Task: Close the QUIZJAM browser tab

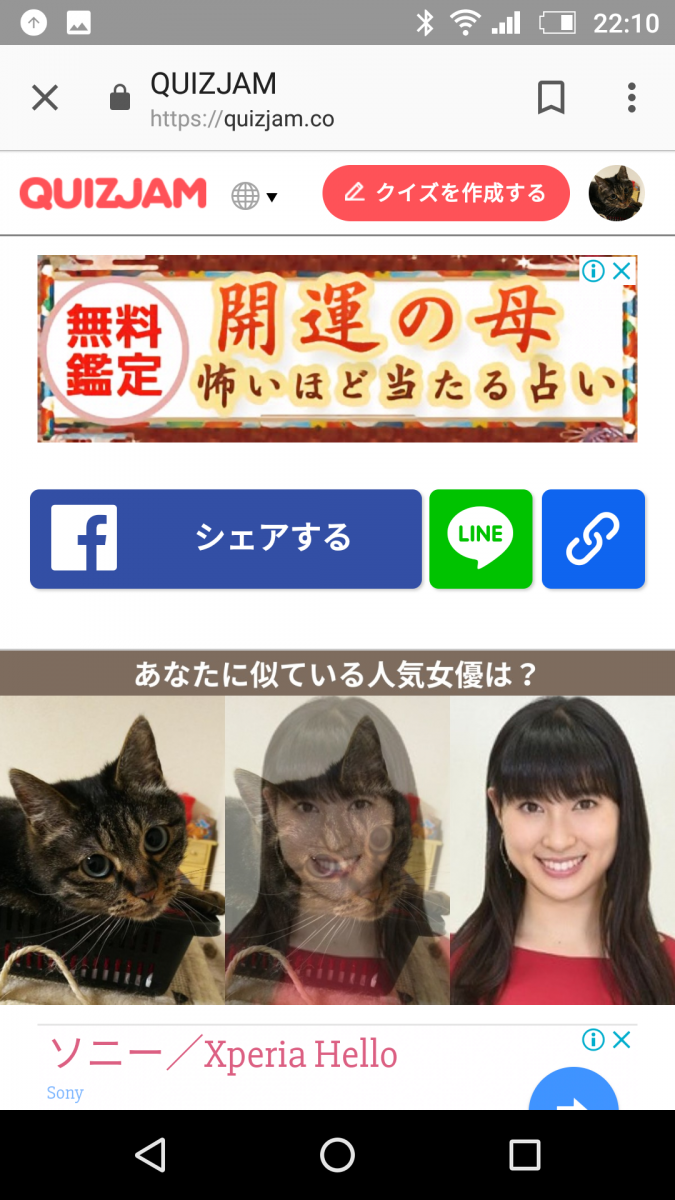Action: point(45,98)
